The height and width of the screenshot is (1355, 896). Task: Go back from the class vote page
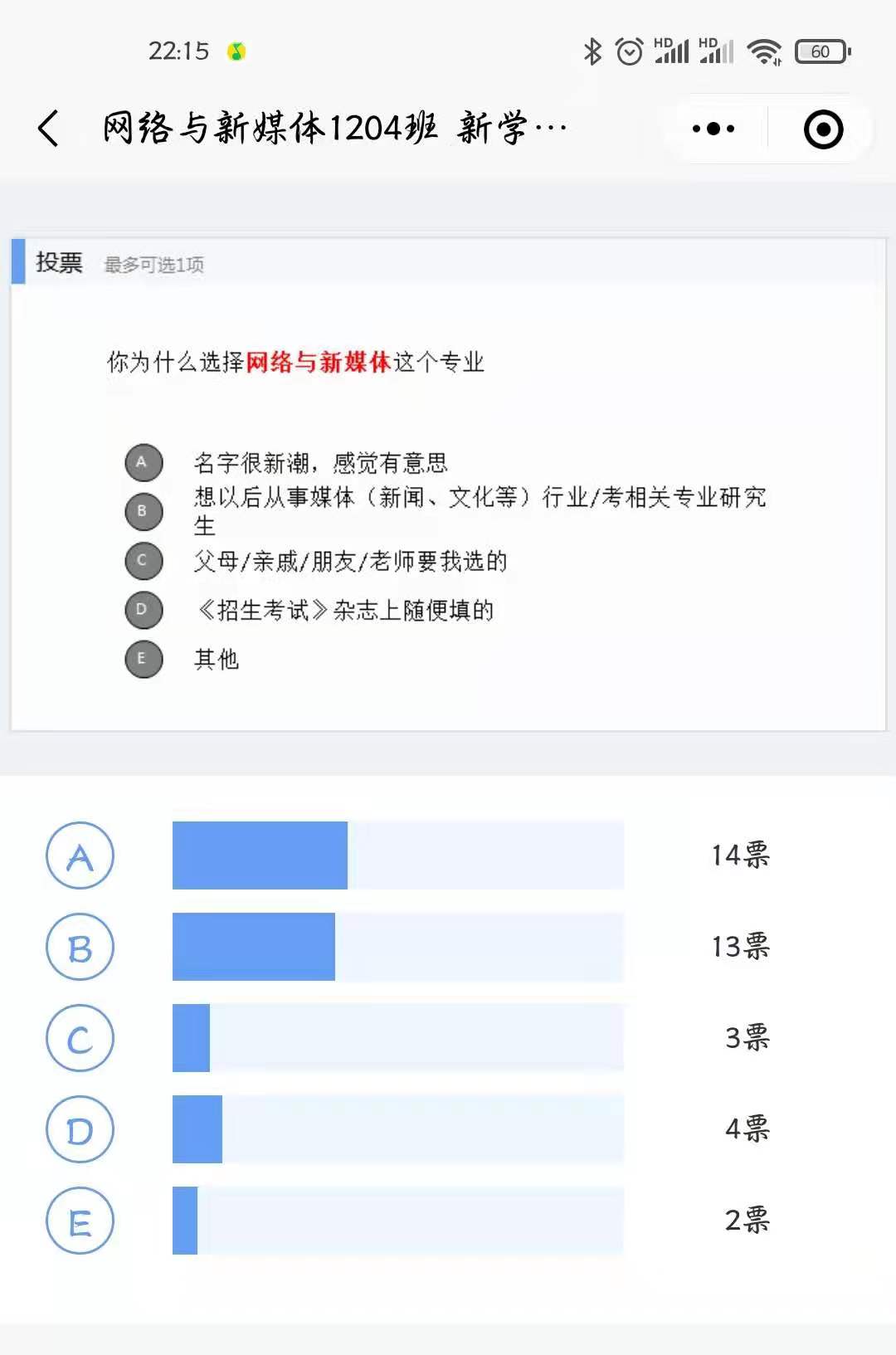click(49, 129)
